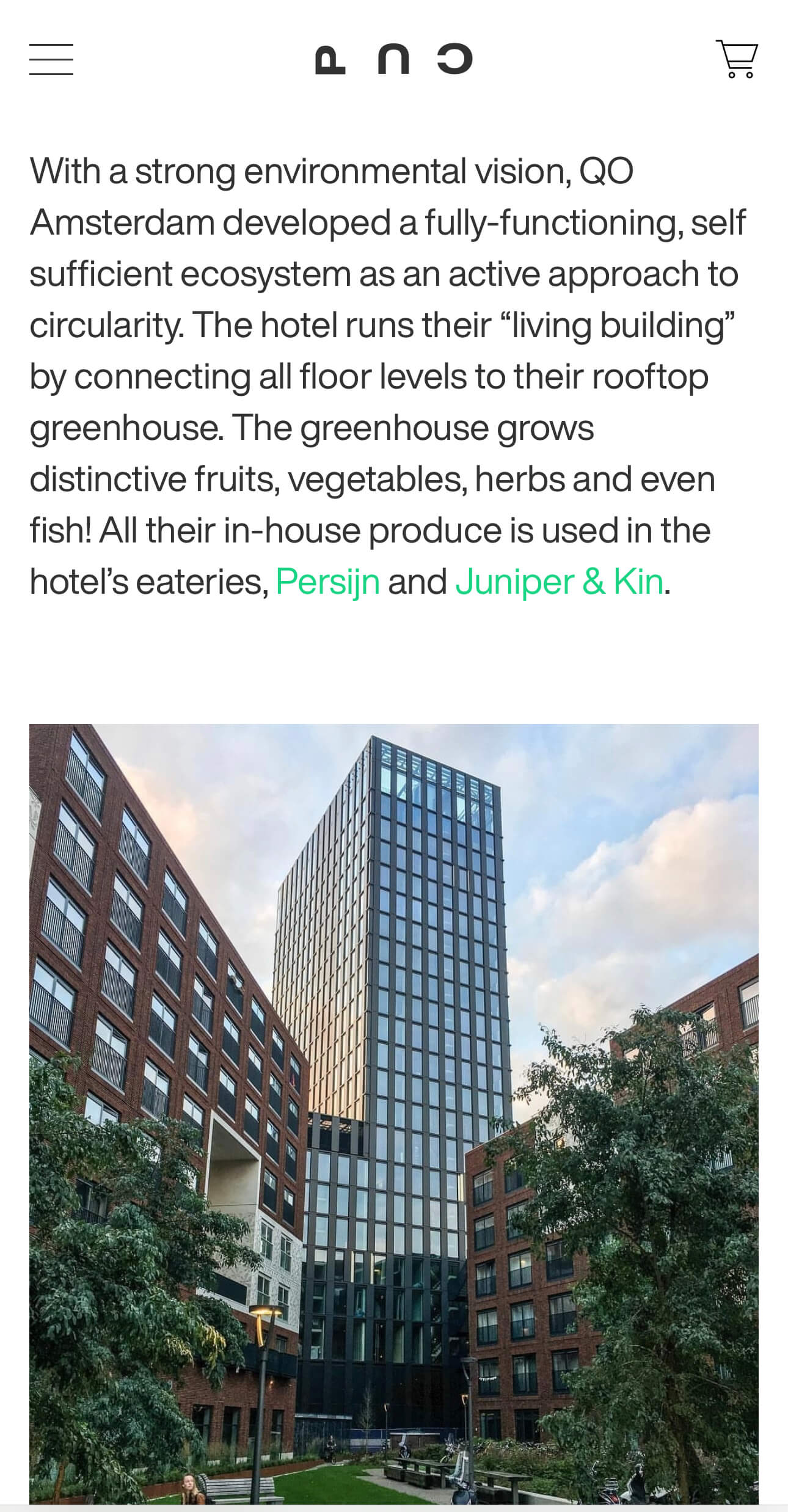Open the Persijn restaurant link
The width and height of the screenshot is (788, 1512).
coord(327,581)
